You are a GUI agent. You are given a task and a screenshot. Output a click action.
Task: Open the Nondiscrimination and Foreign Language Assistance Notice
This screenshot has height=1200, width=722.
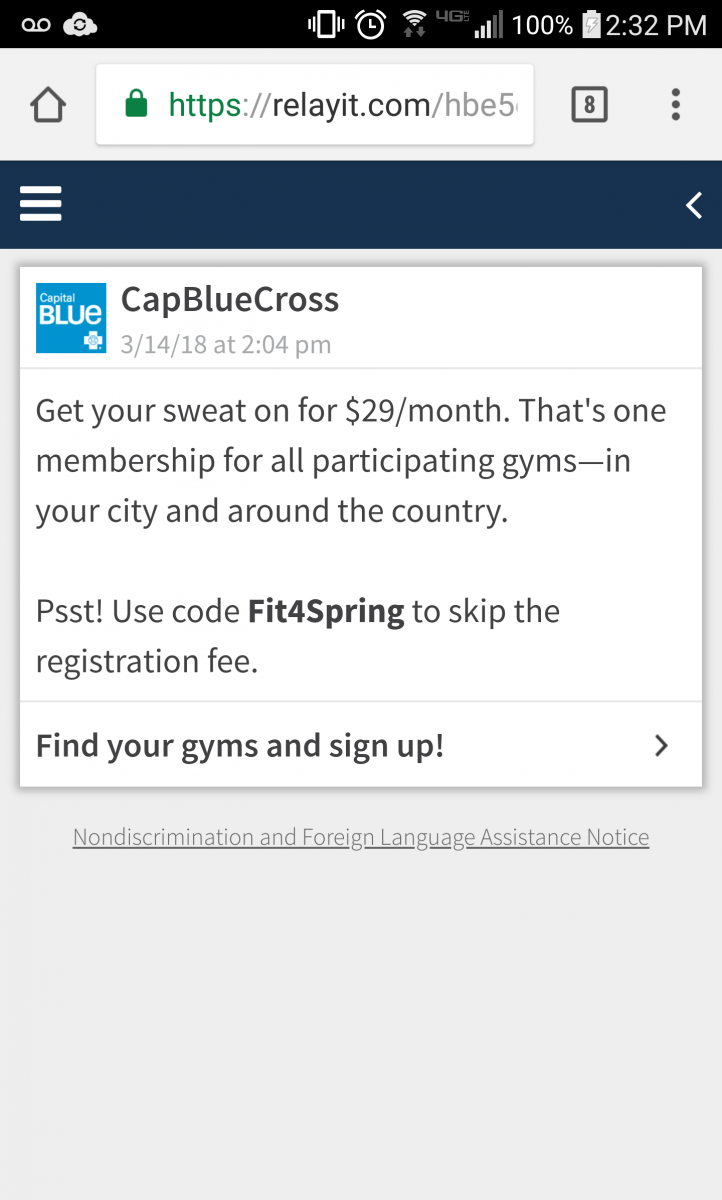click(361, 837)
